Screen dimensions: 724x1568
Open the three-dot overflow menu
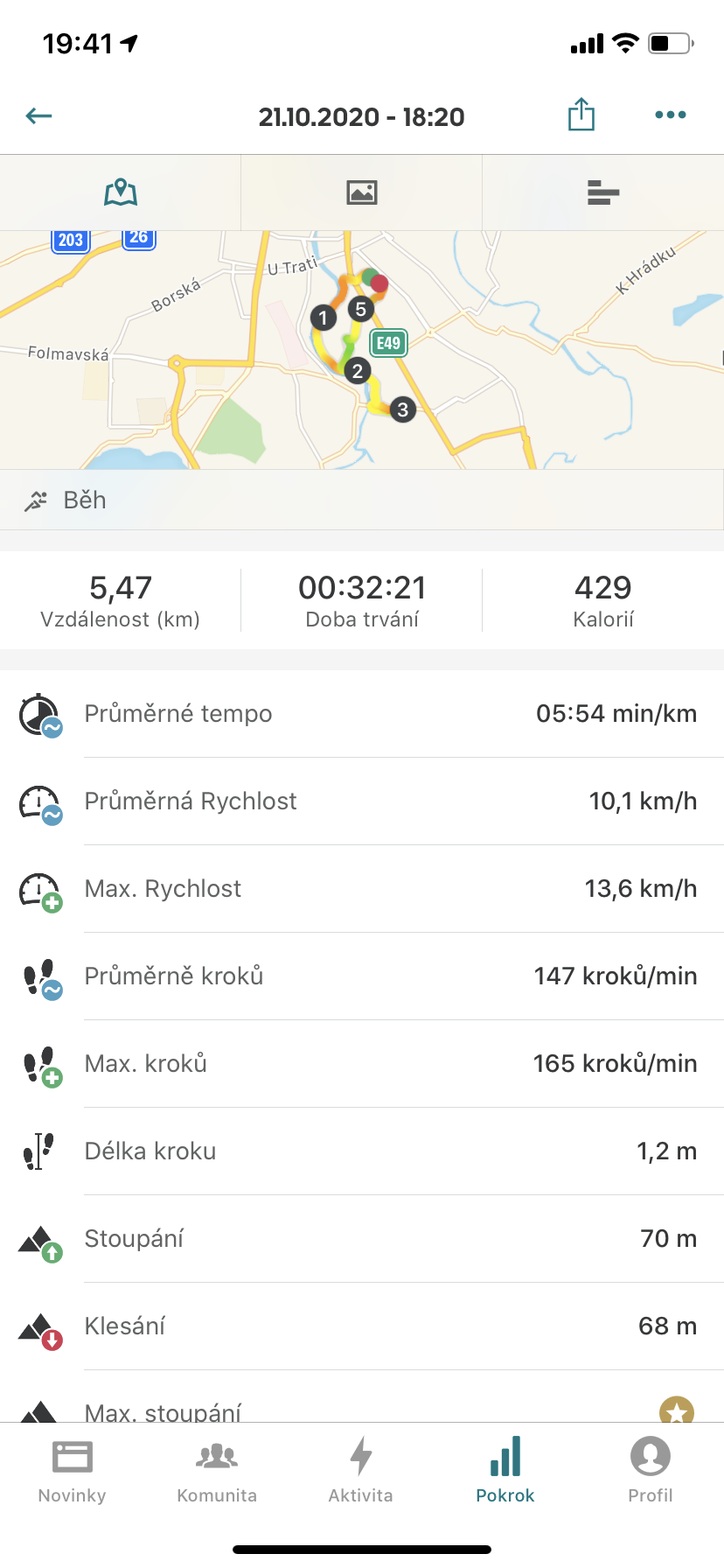(x=671, y=115)
